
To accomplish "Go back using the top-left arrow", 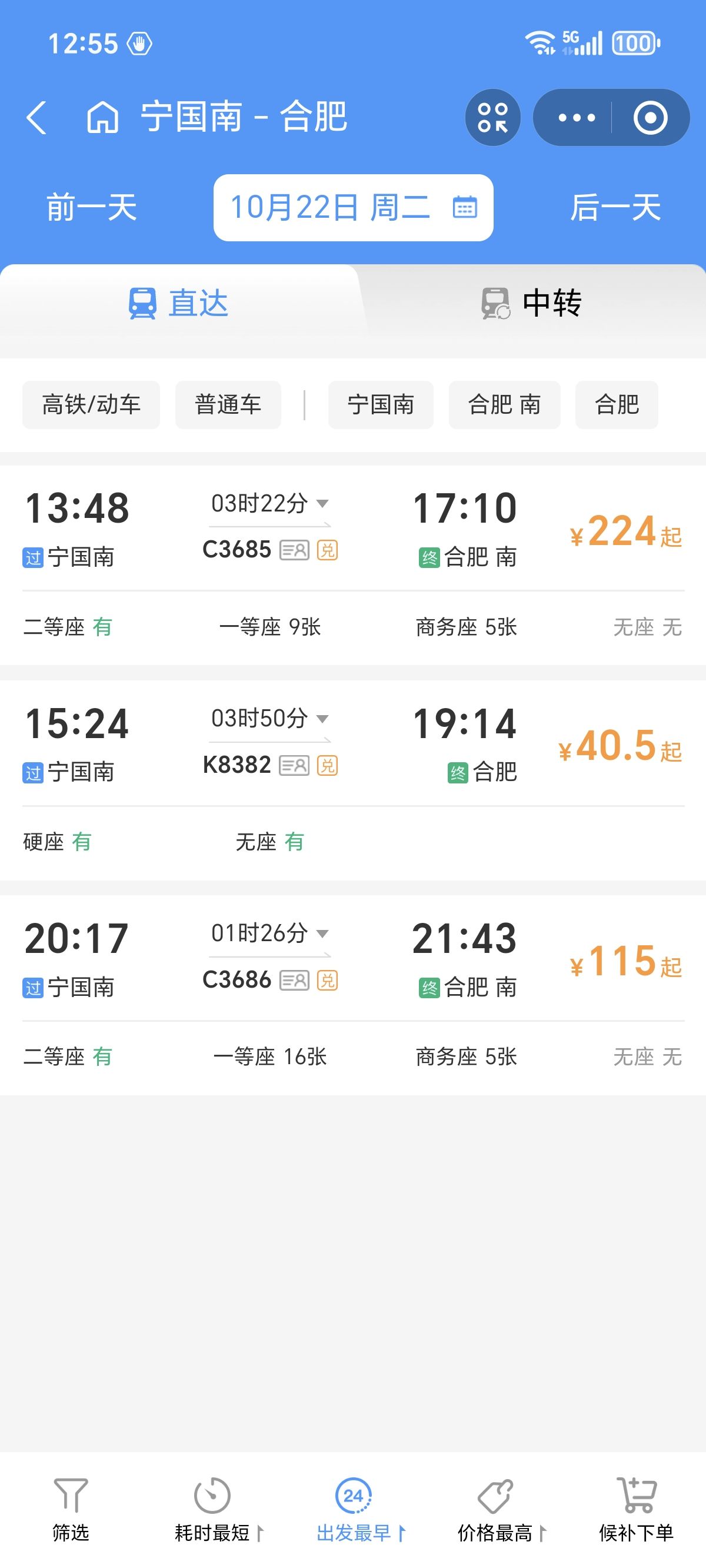I will coord(36,117).
